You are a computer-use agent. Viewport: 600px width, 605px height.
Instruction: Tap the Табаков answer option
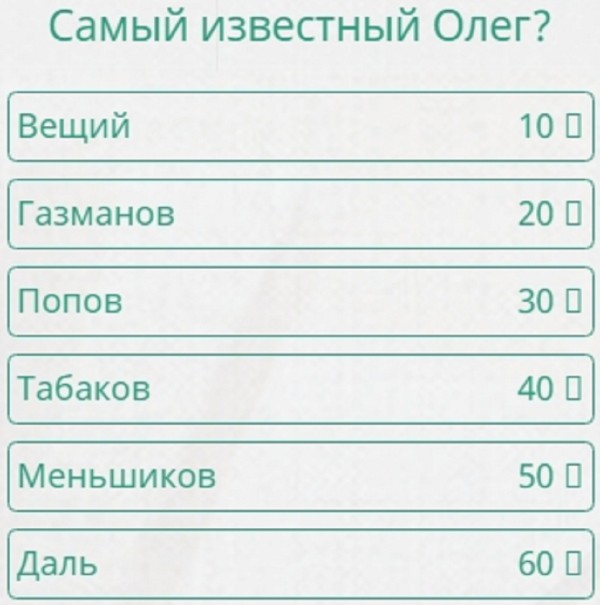click(x=300, y=389)
